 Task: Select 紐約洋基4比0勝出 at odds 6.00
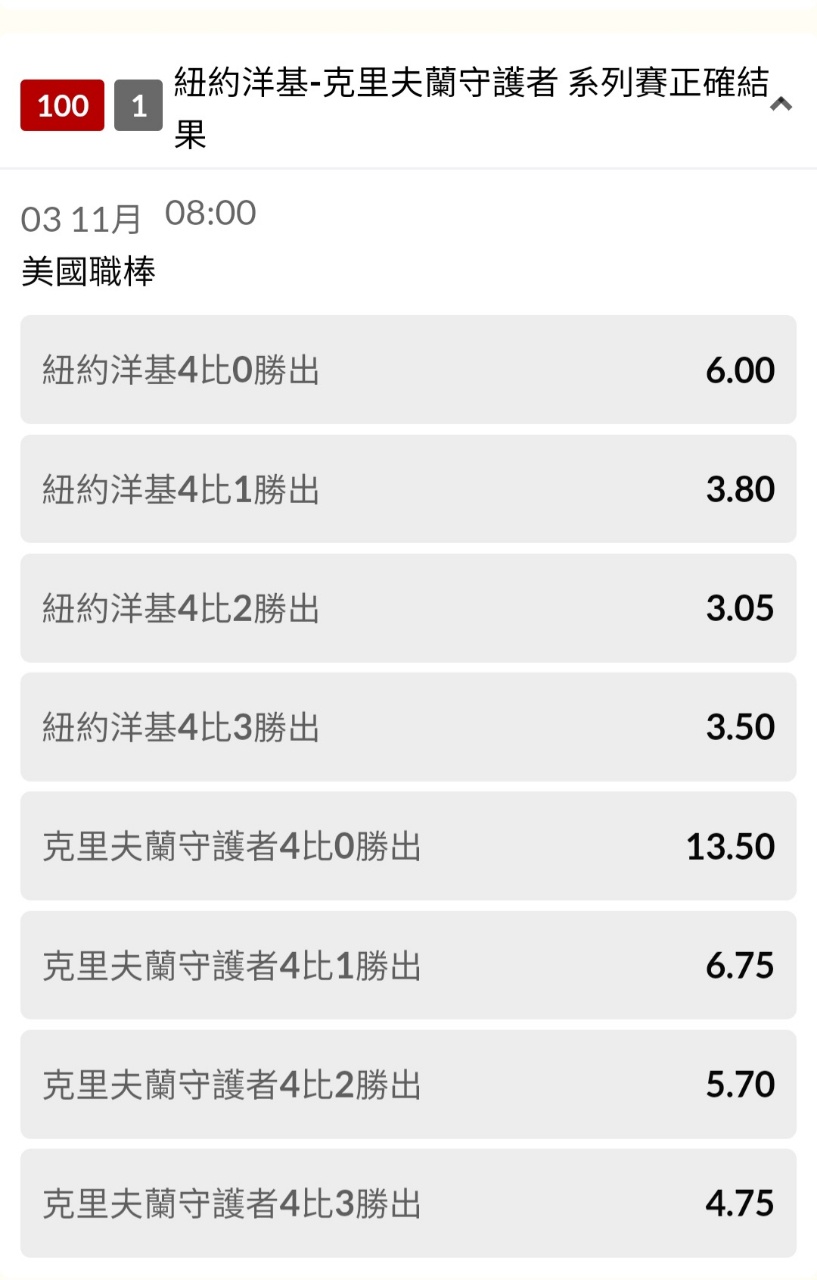click(x=408, y=370)
